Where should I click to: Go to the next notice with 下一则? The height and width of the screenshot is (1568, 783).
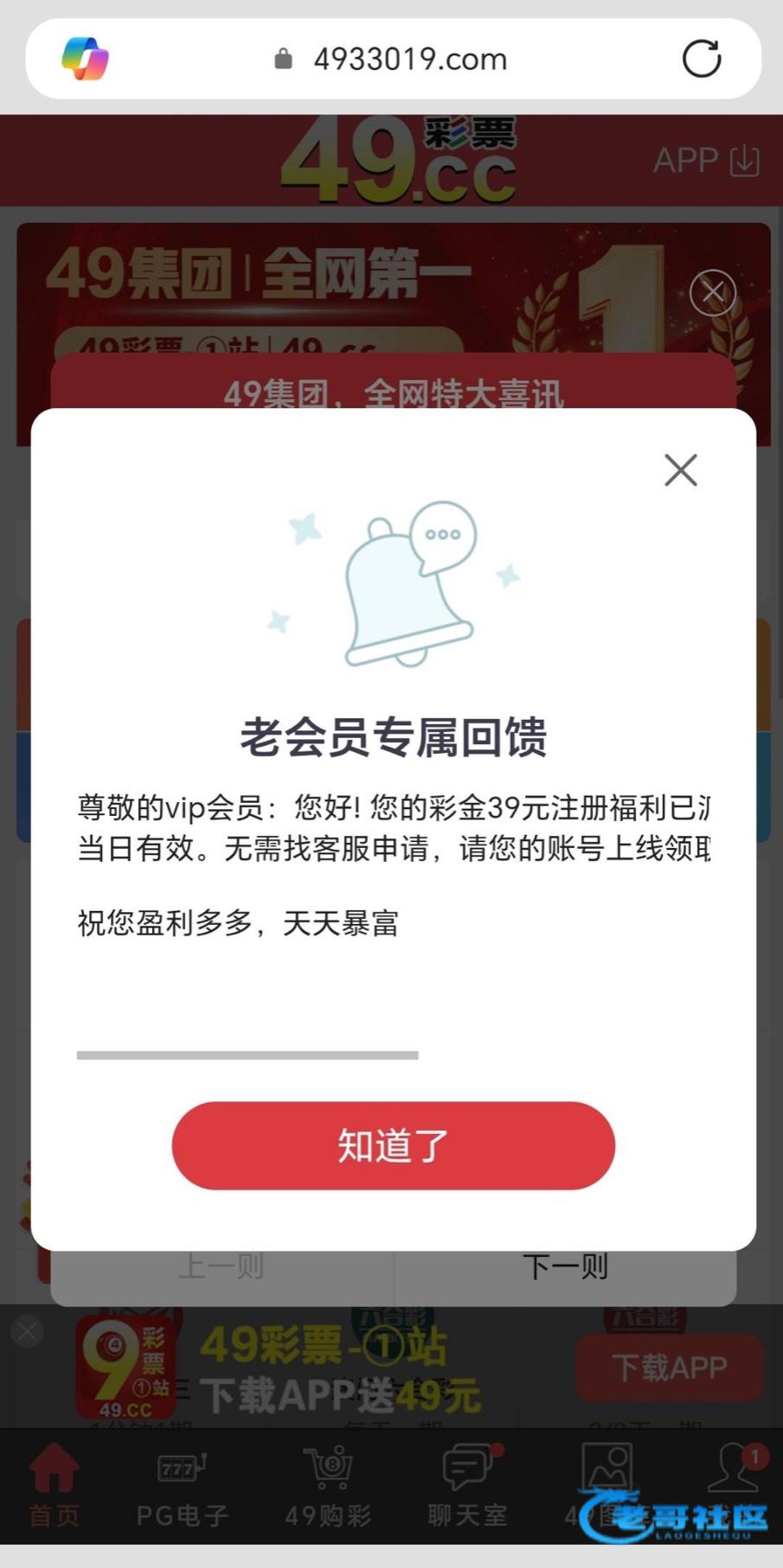tap(565, 1268)
